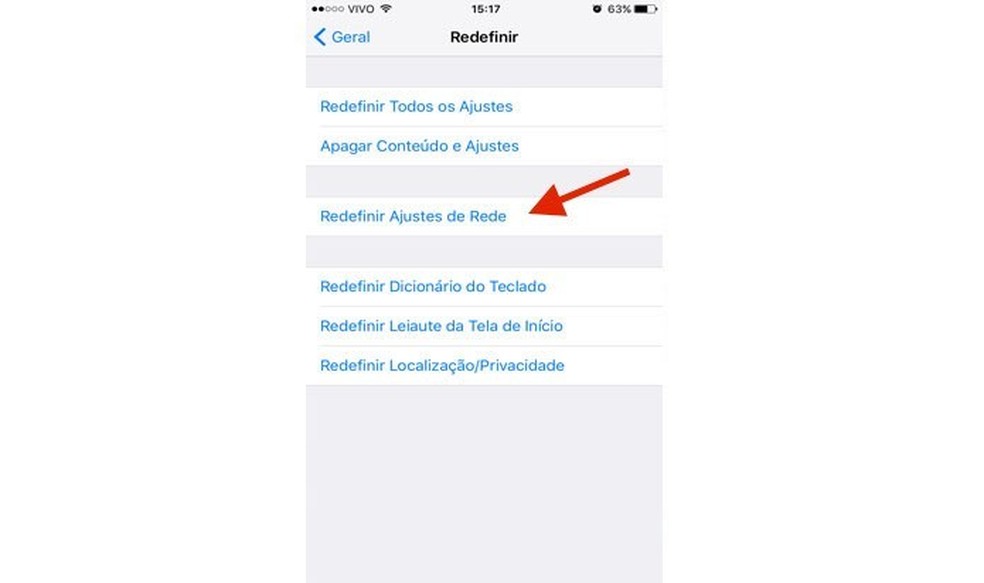Select Redefinir Todos os Ajustes
The width and height of the screenshot is (984, 583).
416,106
